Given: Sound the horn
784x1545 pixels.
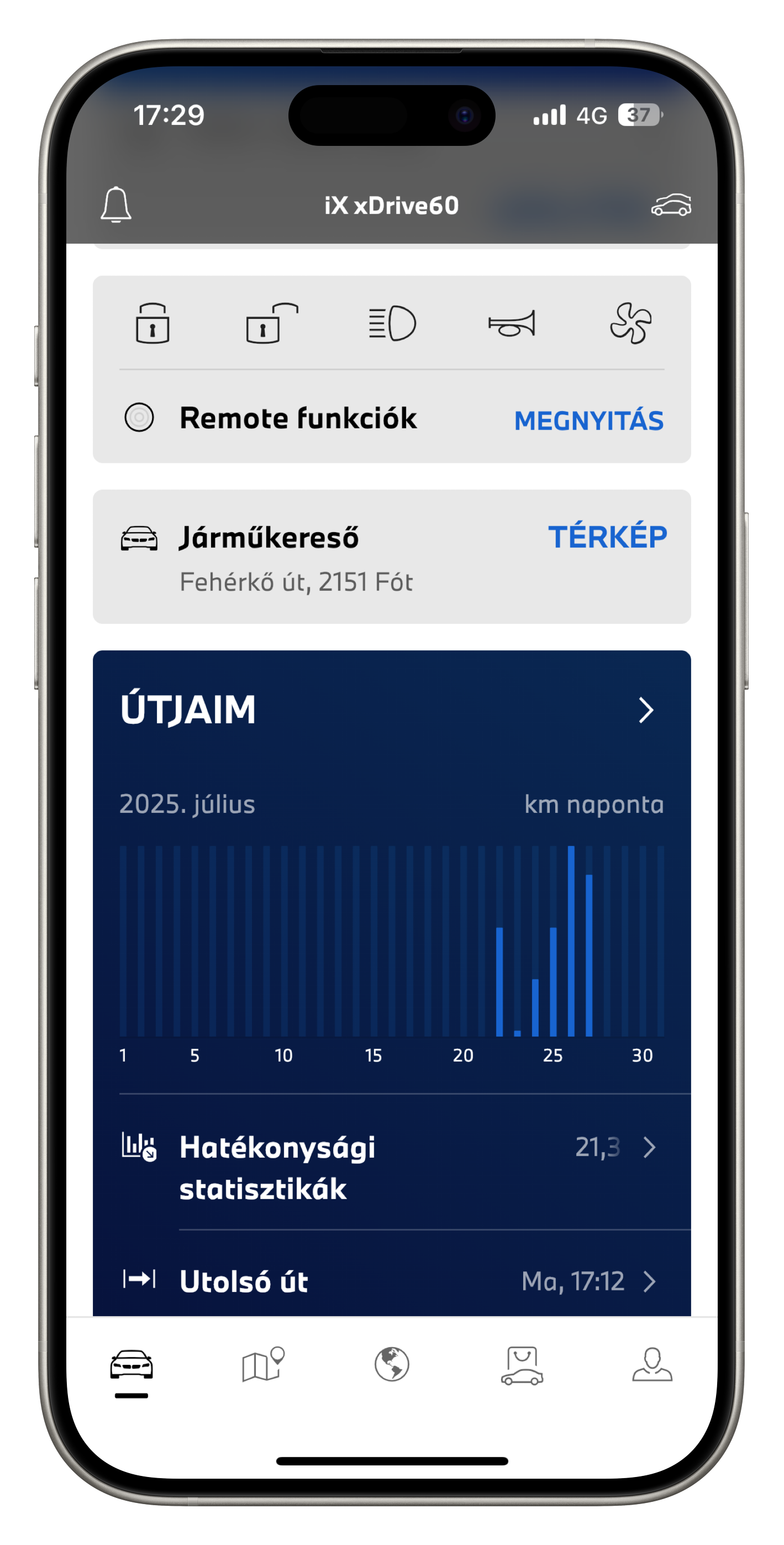Looking at the screenshot, I should pos(512,323).
